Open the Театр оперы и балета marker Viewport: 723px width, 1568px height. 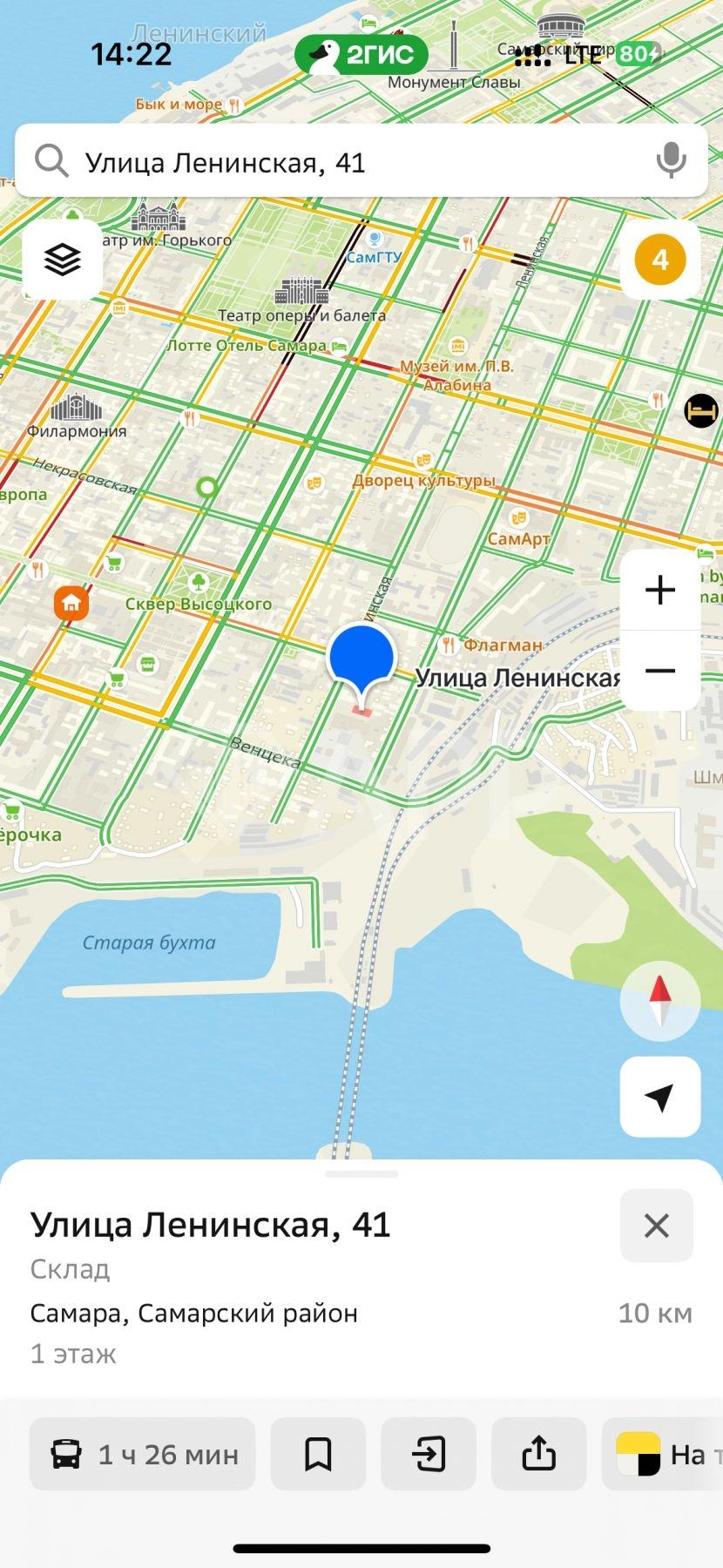[x=301, y=293]
